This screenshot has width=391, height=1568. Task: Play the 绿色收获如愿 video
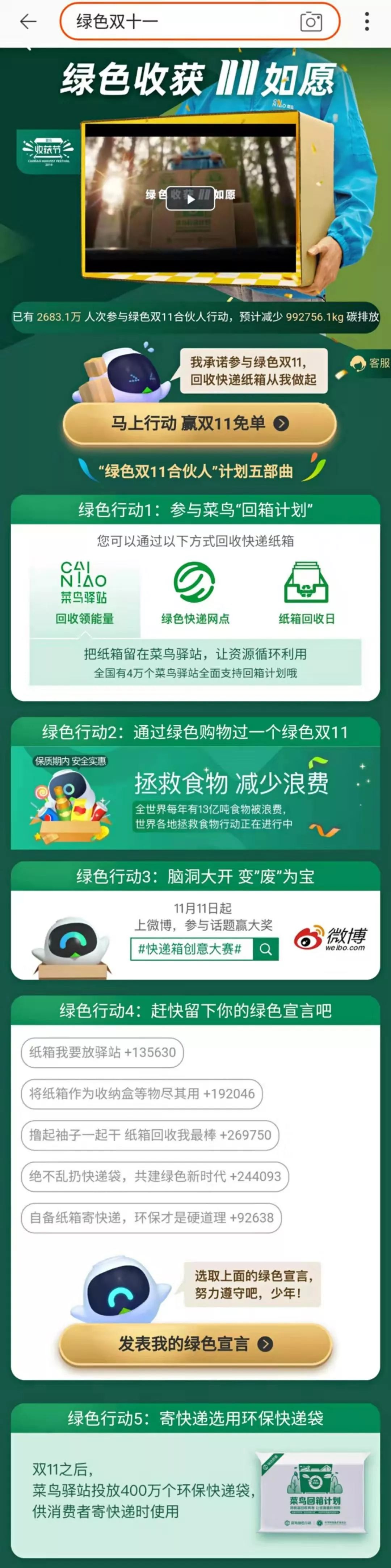click(191, 198)
